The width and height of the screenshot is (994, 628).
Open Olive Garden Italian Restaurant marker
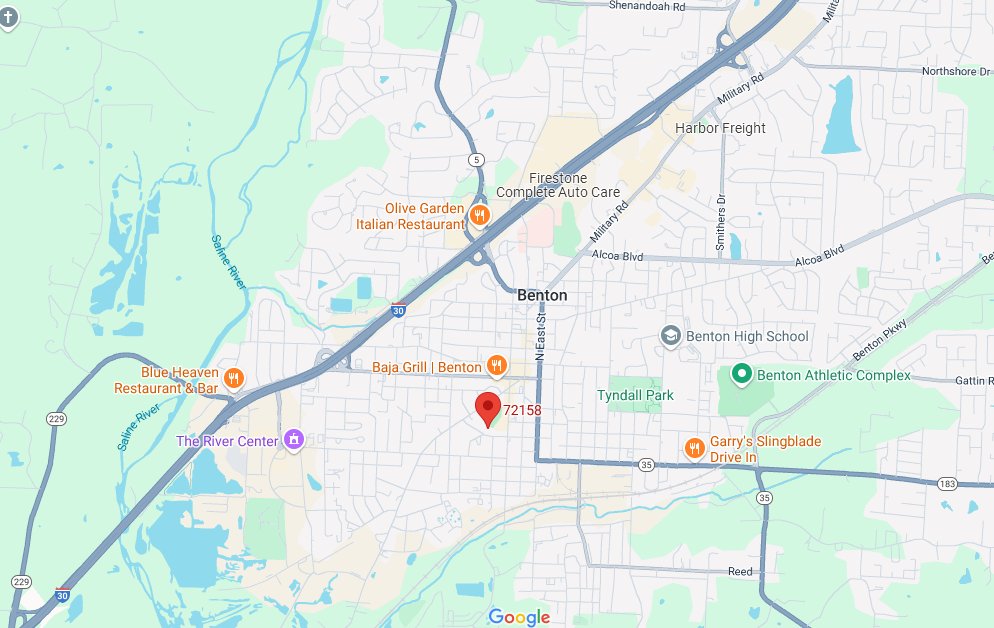click(x=480, y=214)
